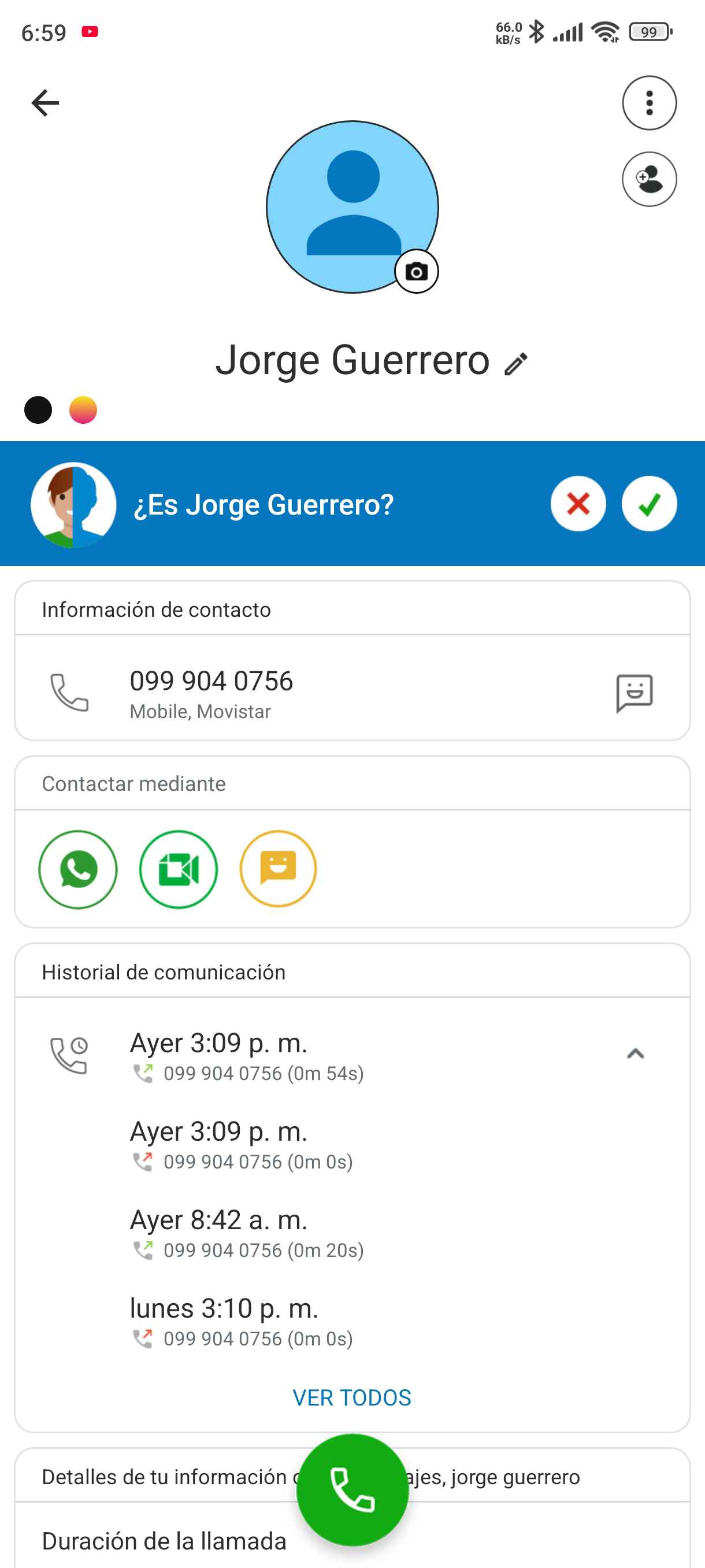This screenshot has width=705, height=1568.
Task: Collapse the communication history list
Action: point(635,1053)
